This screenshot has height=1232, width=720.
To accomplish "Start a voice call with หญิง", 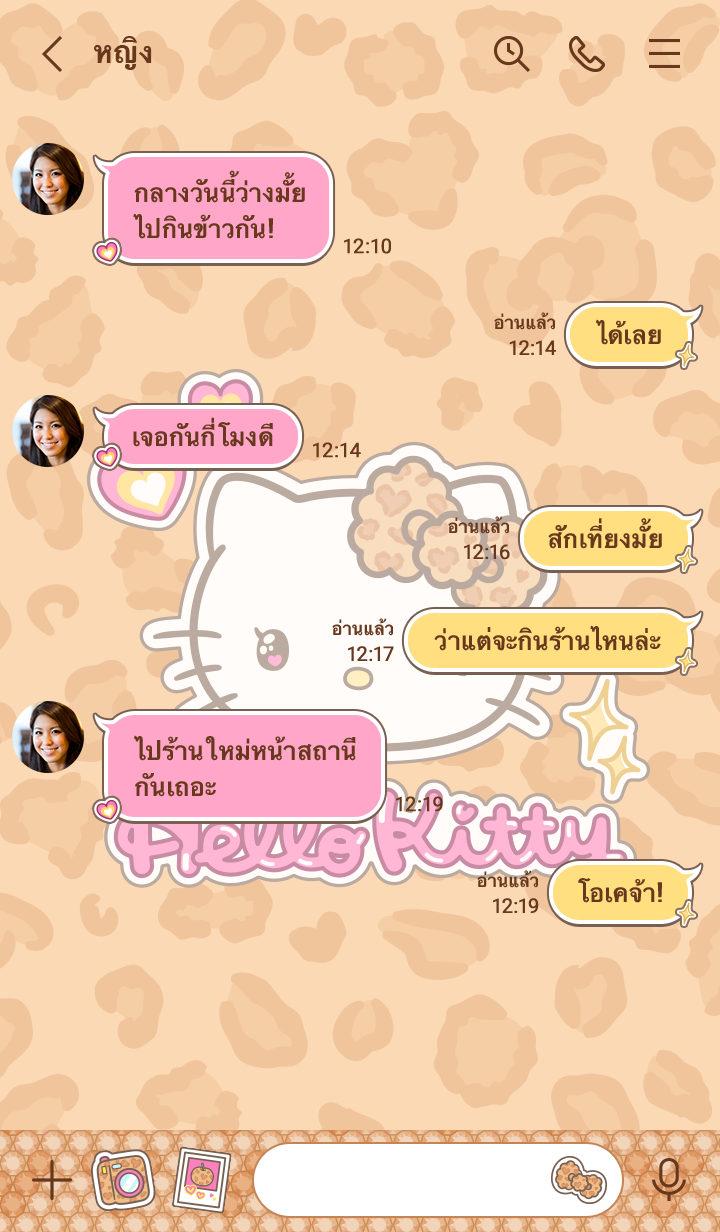I will (x=586, y=54).
